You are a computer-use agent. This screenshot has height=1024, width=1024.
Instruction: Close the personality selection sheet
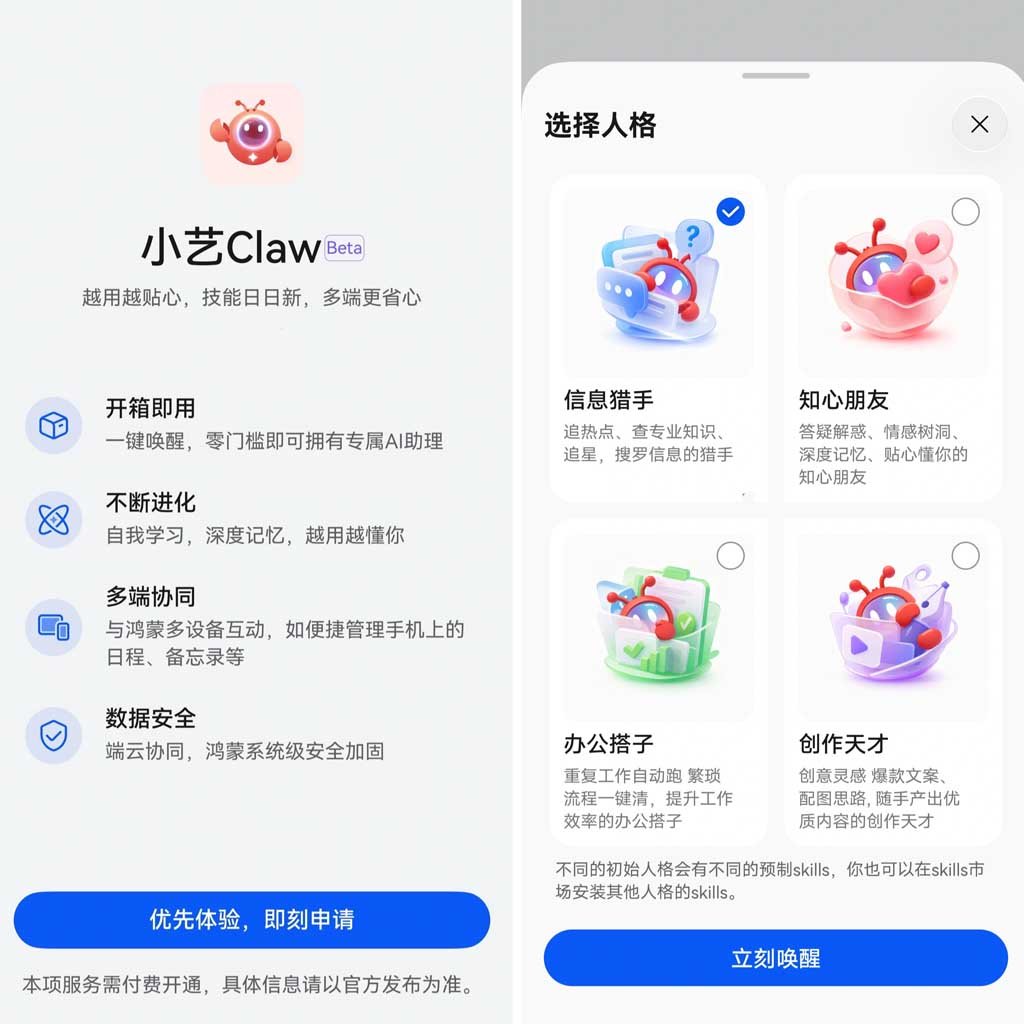[979, 124]
